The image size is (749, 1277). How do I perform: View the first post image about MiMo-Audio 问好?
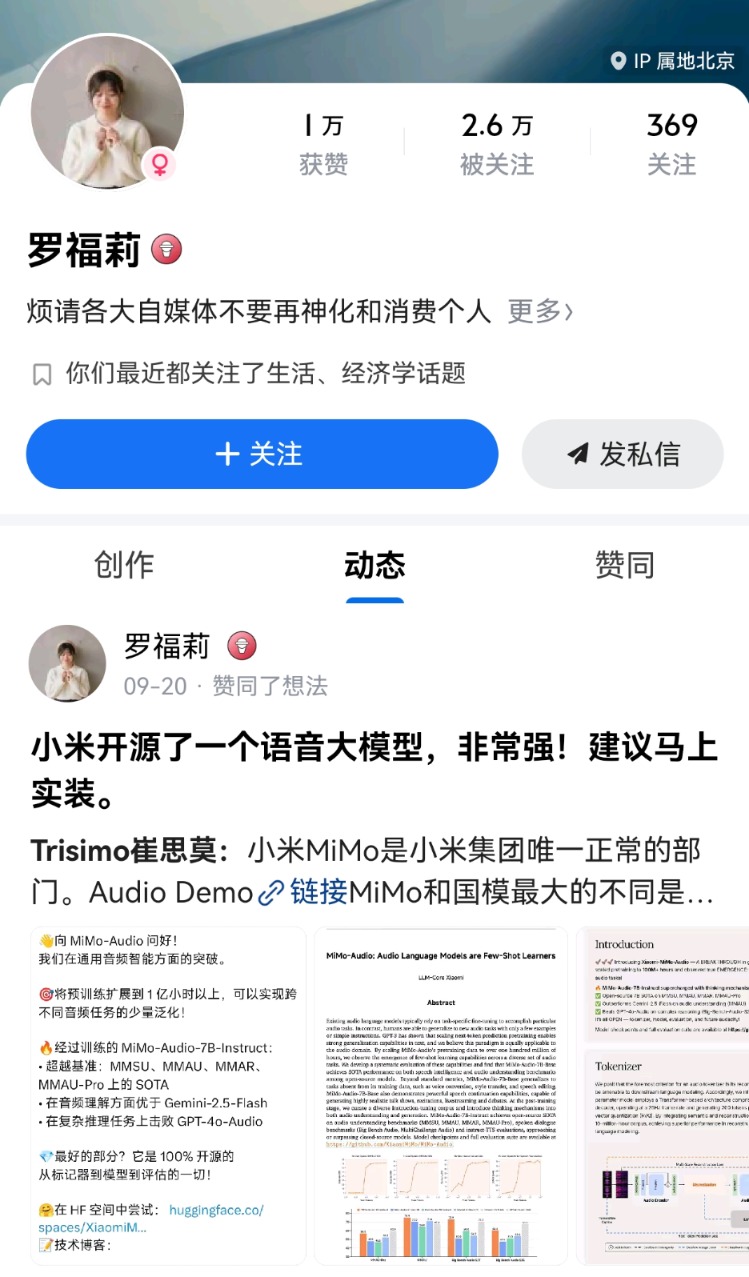point(170,1095)
